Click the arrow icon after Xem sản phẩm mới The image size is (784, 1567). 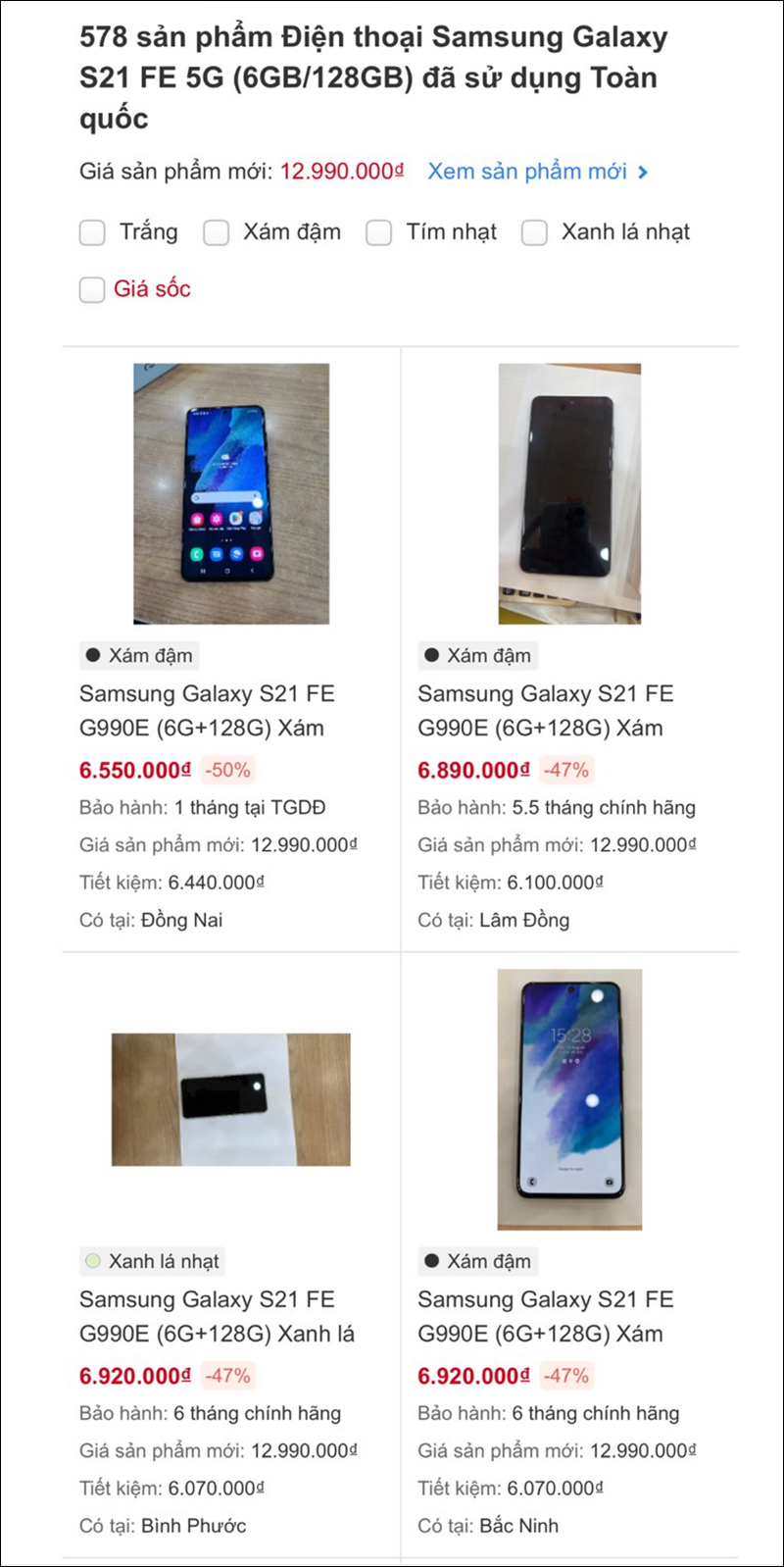[643, 170]
